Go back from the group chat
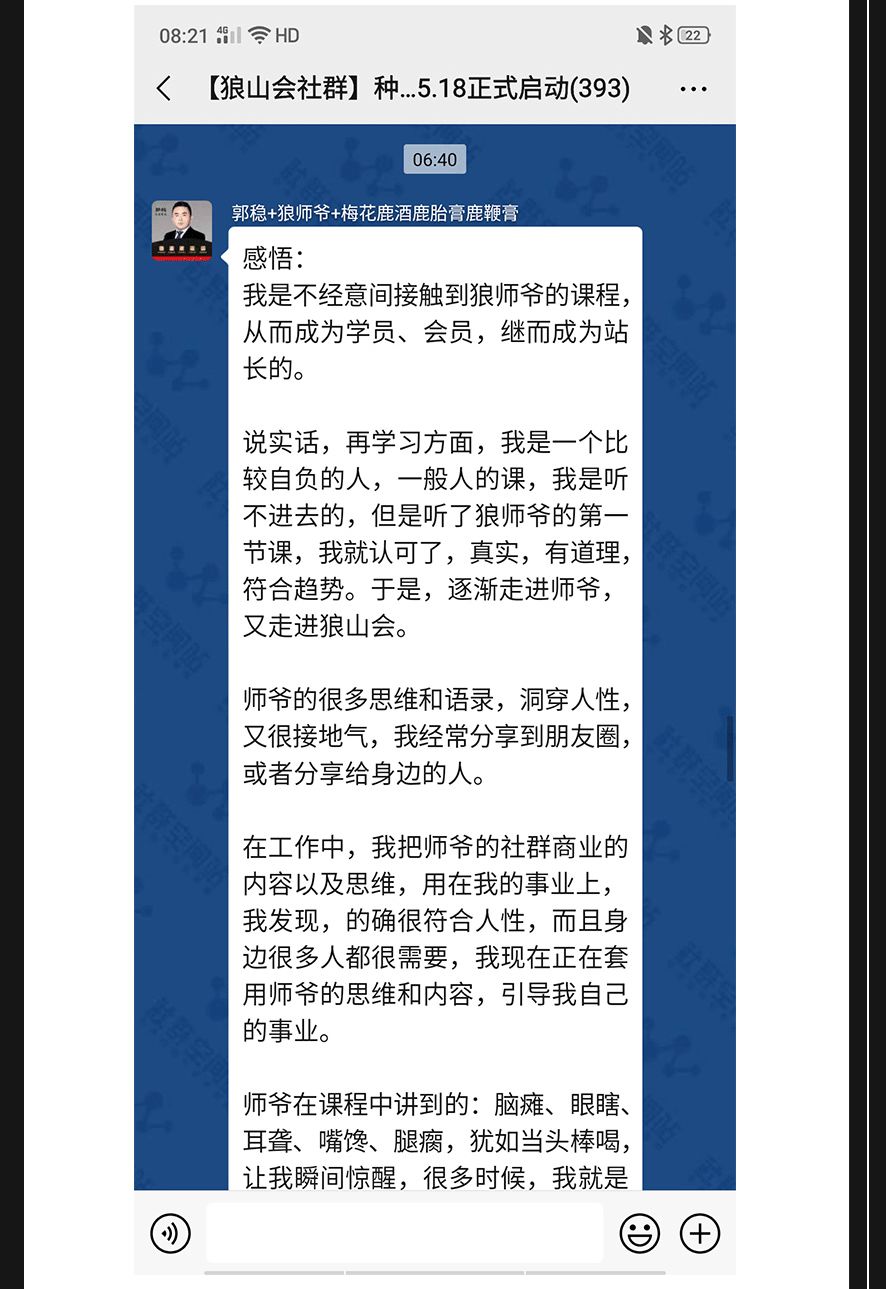886x1289 pixels. coord(164,89)
